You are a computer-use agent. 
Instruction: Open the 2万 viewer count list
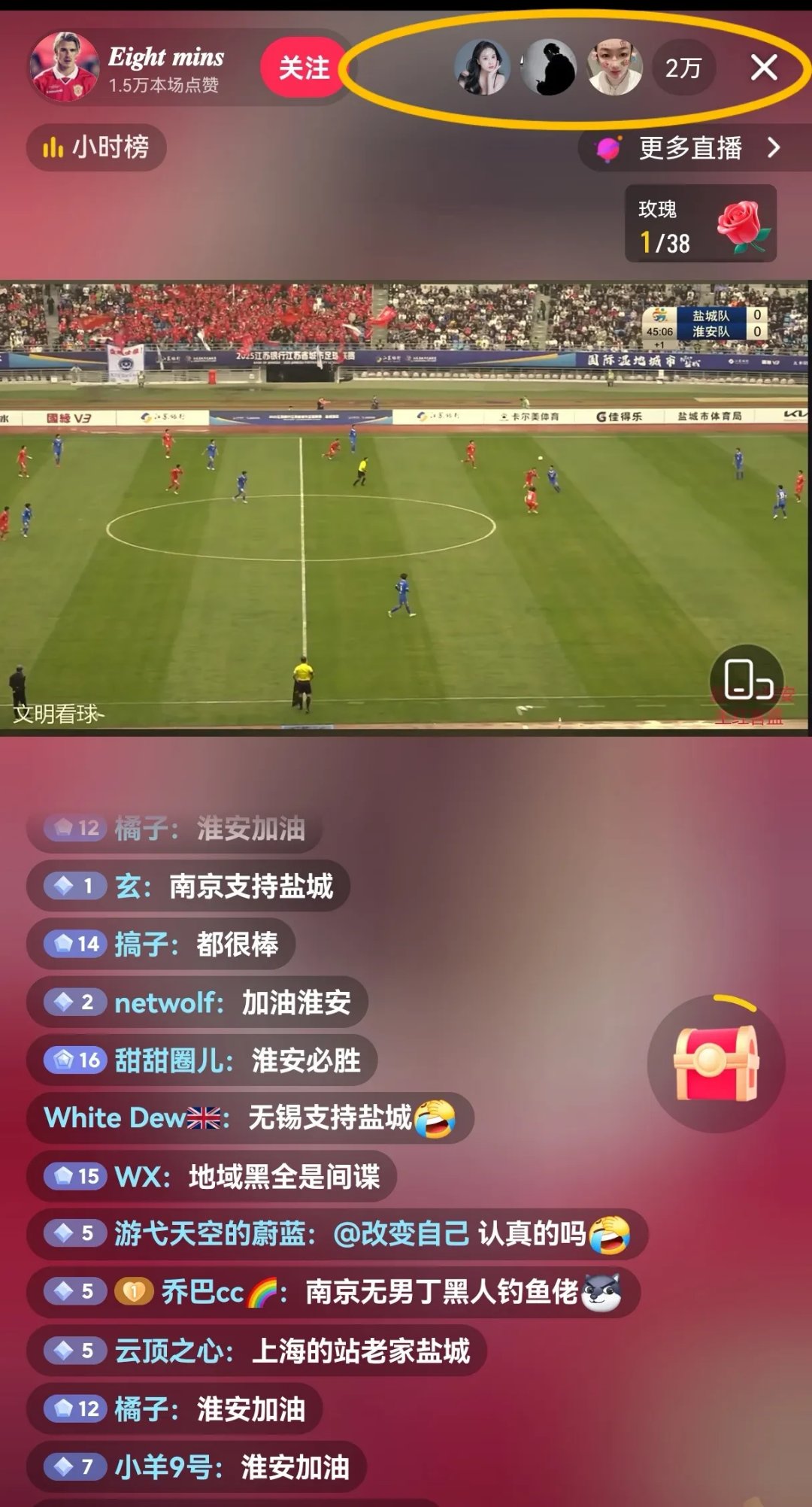point(683,68)
